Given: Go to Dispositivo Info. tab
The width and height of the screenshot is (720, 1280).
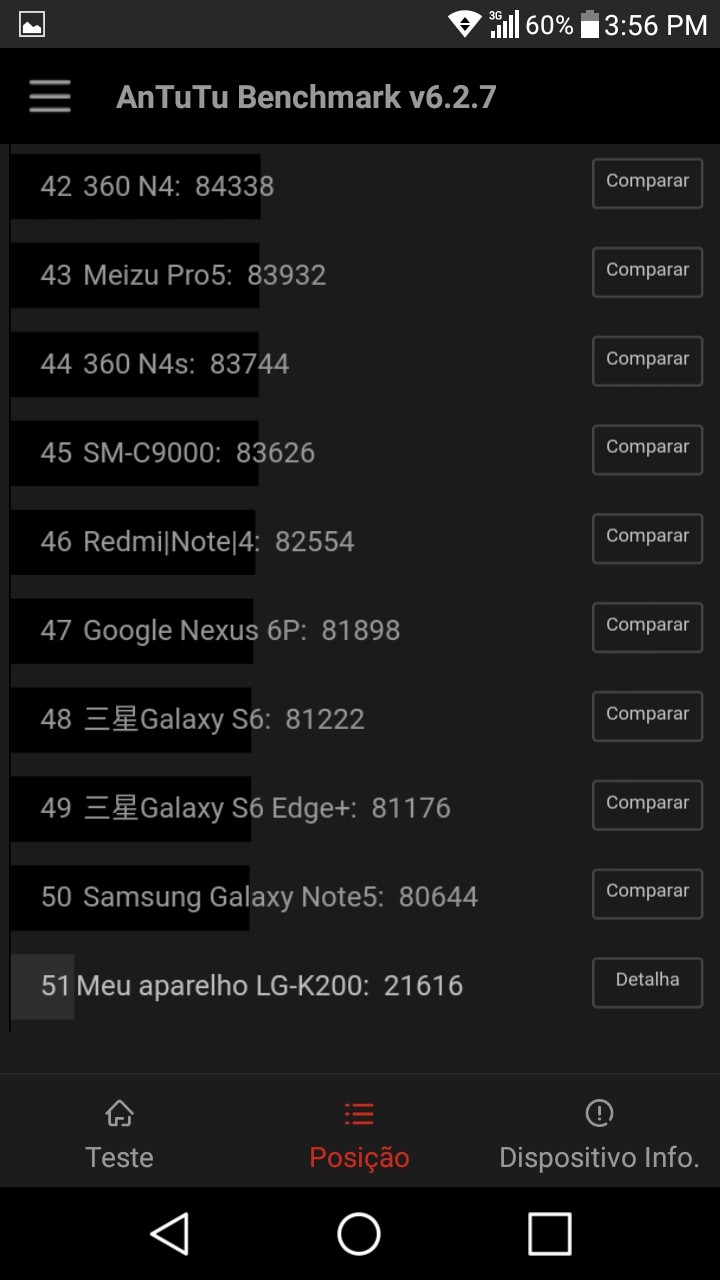Looking at the screenshot, I should tap(599, 1135).
